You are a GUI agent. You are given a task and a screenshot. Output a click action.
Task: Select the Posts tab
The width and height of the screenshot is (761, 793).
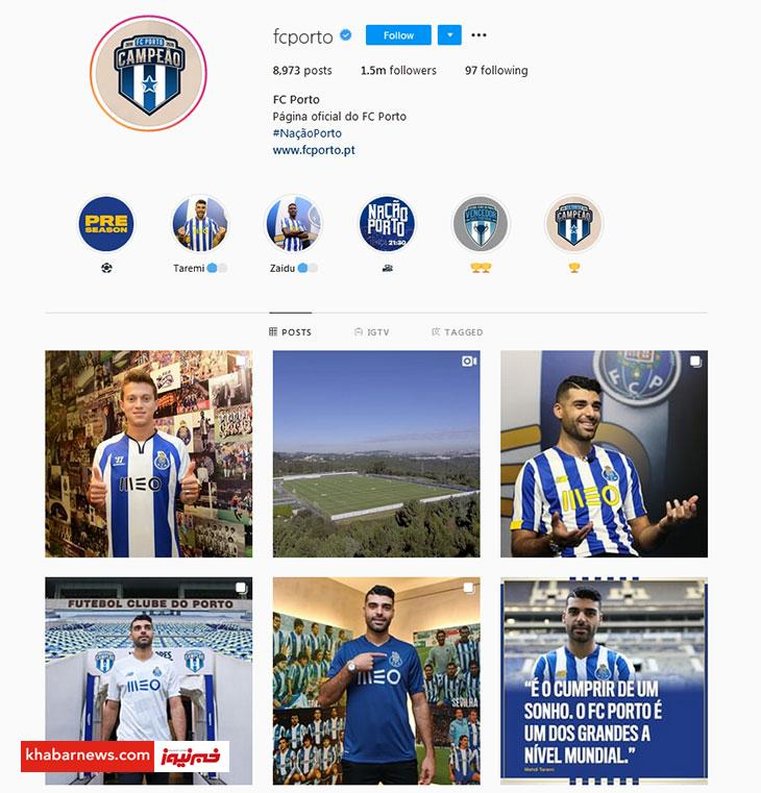coord(290,332)
